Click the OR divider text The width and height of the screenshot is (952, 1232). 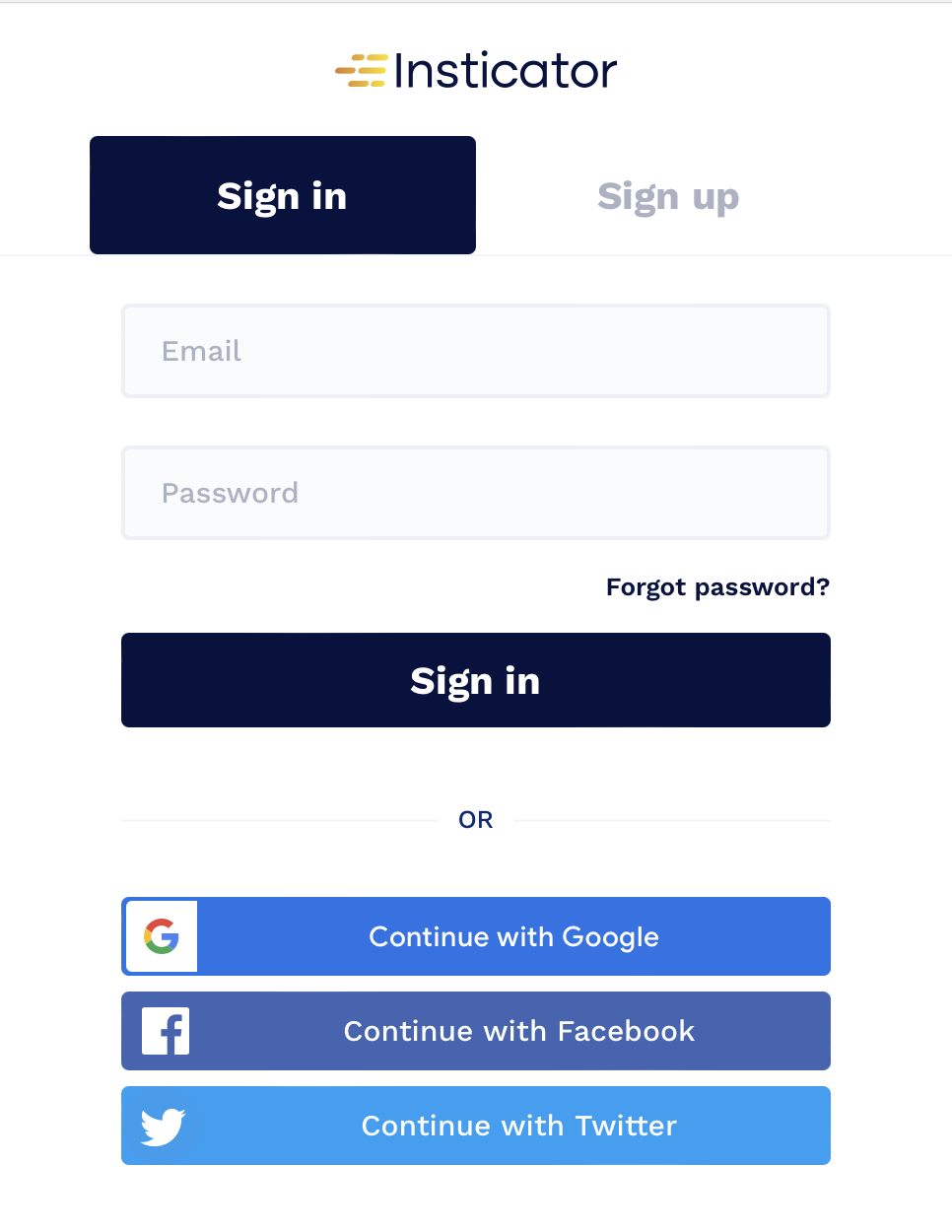click(475, 819)
